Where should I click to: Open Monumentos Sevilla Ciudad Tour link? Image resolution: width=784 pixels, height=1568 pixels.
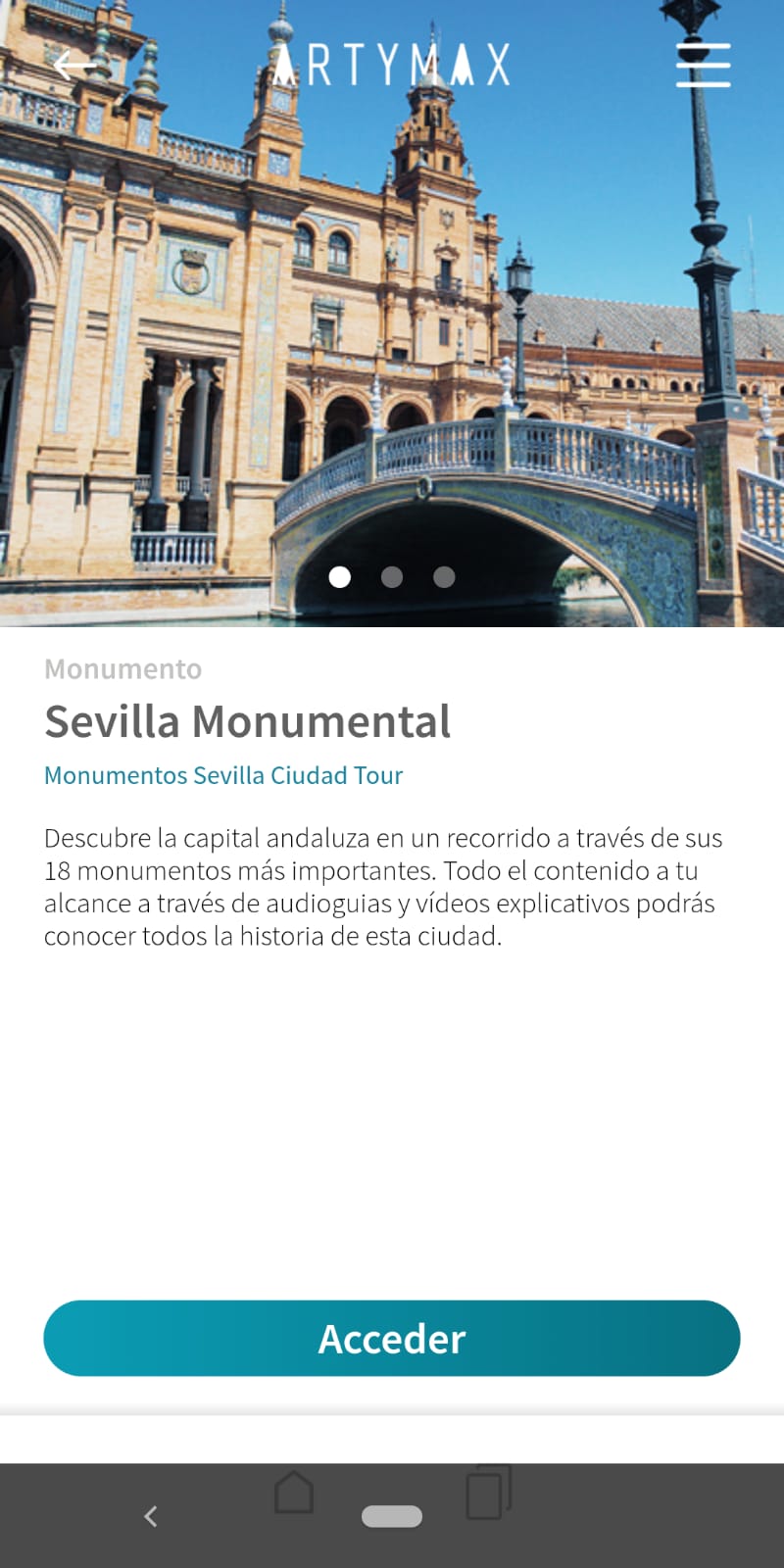coord(223,775)
